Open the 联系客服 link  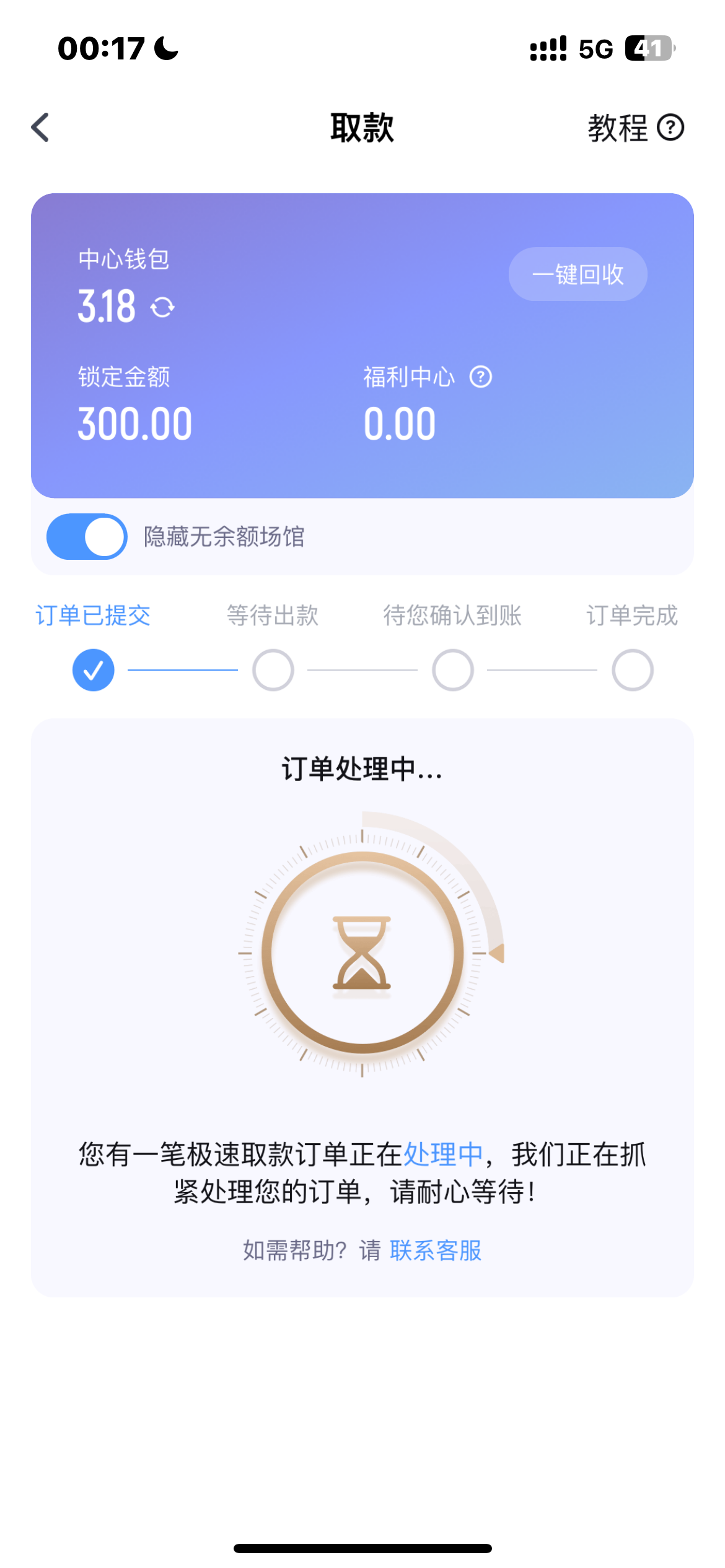coord(436,1250)
